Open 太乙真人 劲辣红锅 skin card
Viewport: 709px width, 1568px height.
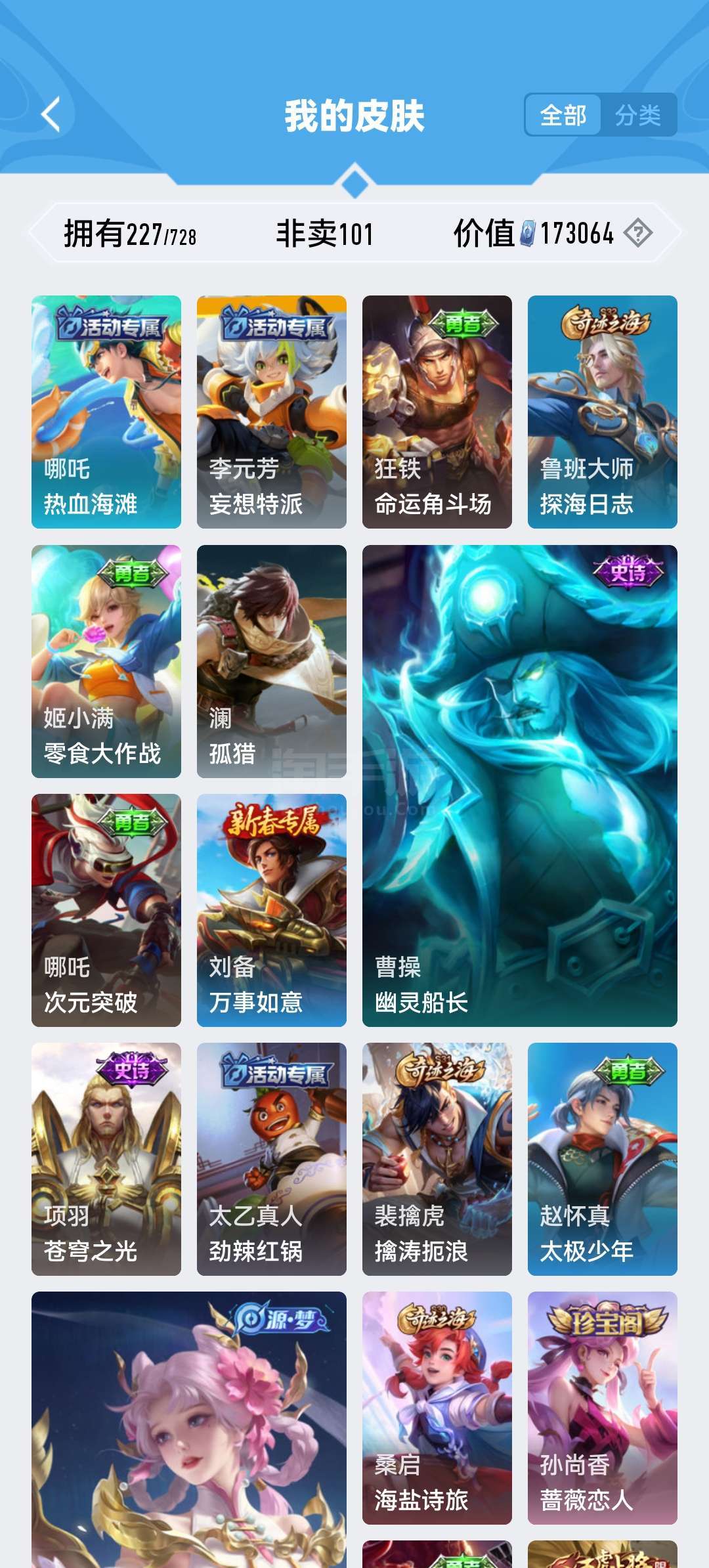coord(272,1159)
